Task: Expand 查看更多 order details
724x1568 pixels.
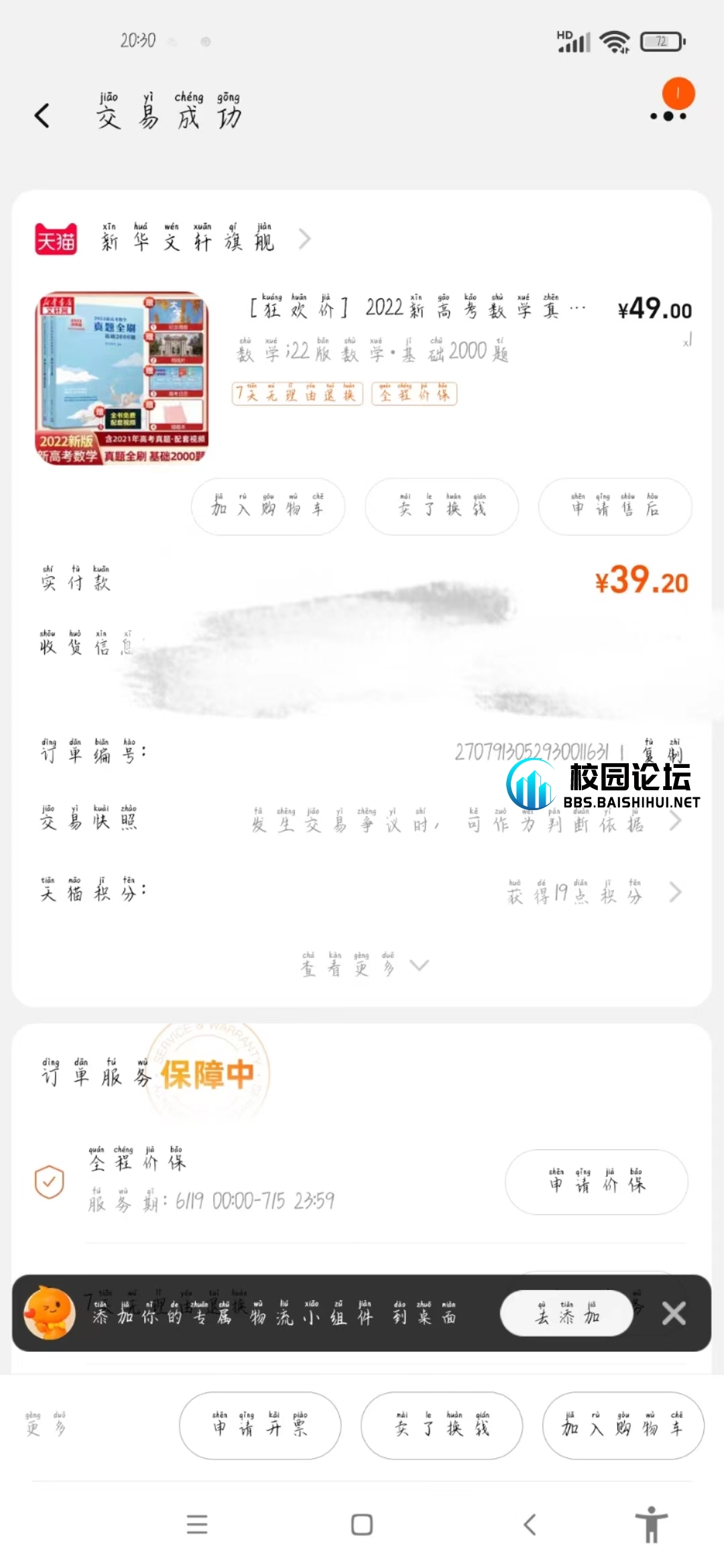Action: (x=362, y=966)
